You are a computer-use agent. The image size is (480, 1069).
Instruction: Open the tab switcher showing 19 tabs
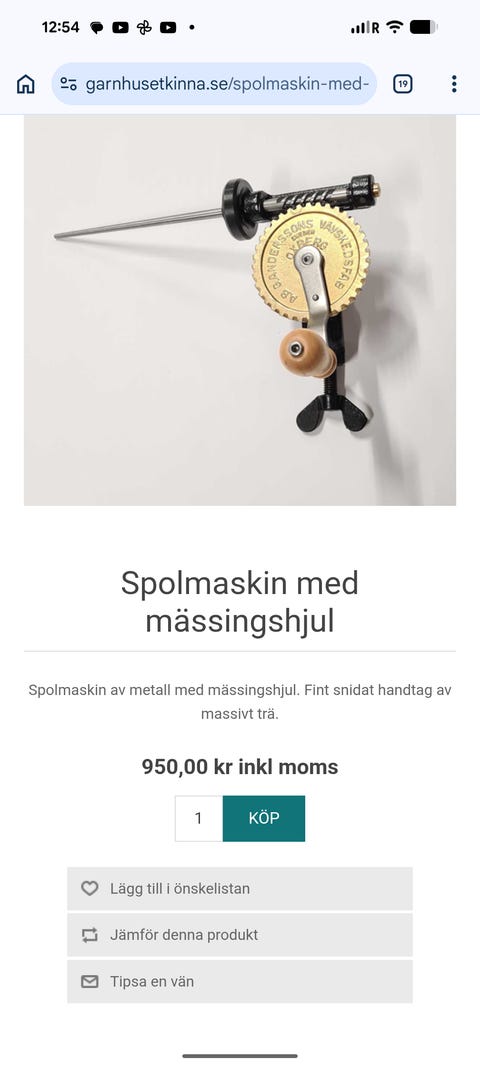pos(403,84)
